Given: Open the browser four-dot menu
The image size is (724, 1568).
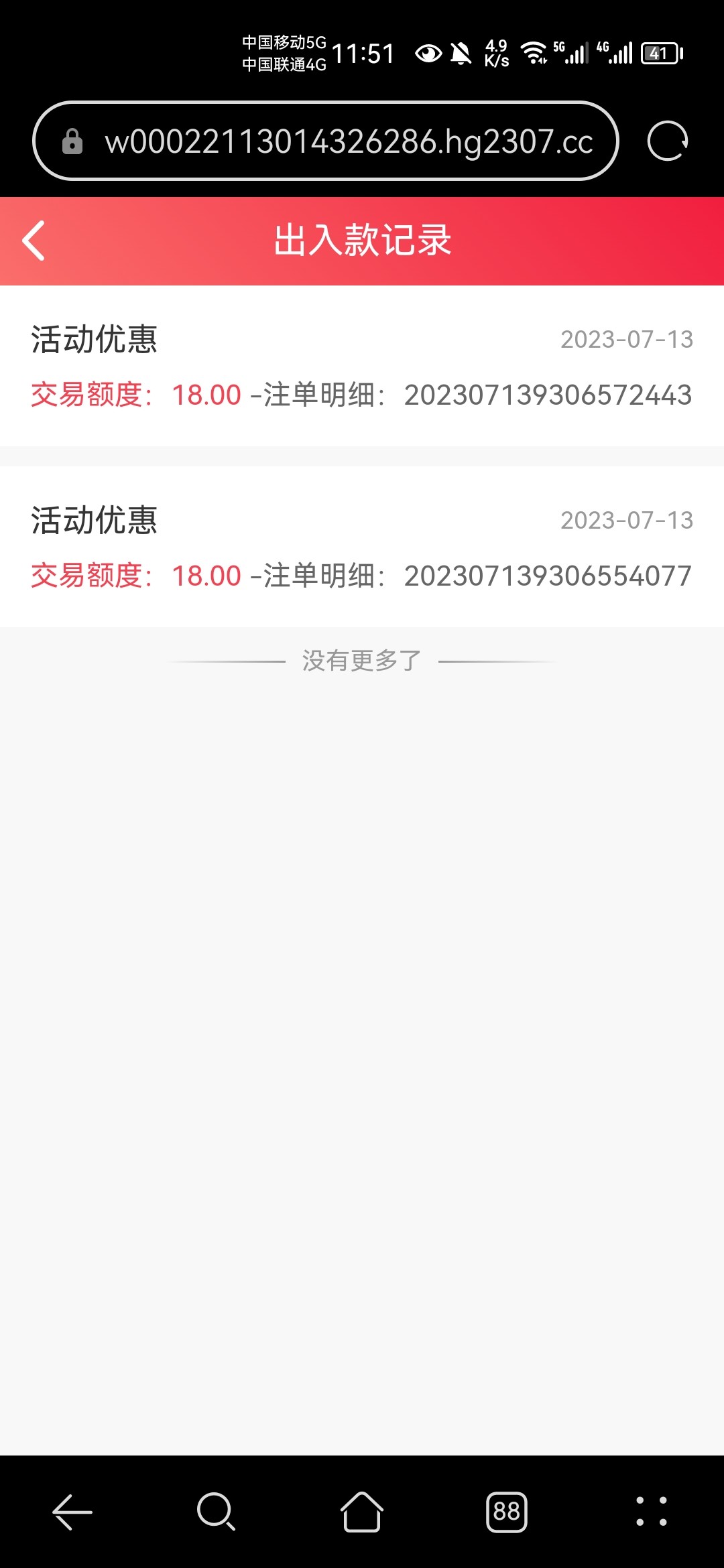Looking at the screenshot, I should pos(652,1512).
